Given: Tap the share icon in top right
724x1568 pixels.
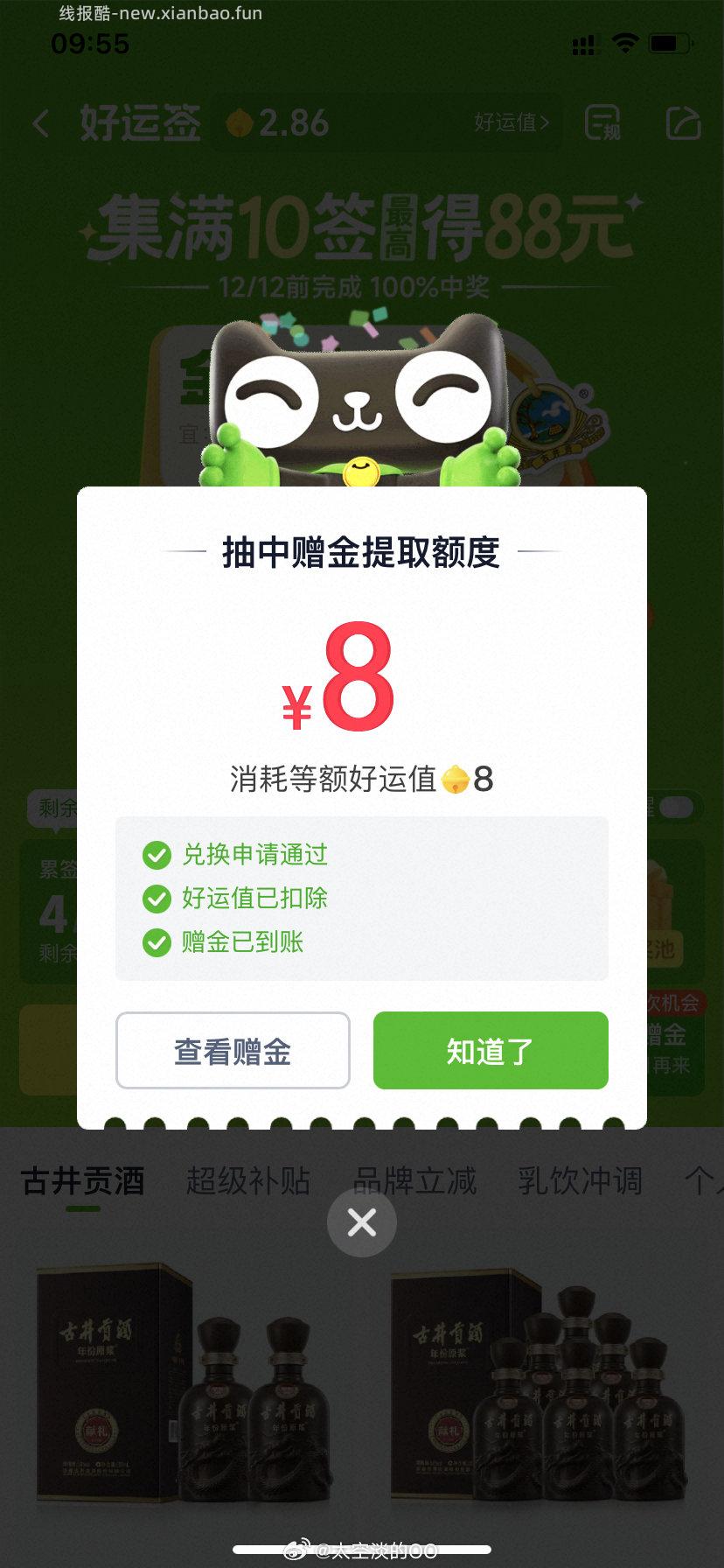Looking at the screenshot, I should coord(682,123).
